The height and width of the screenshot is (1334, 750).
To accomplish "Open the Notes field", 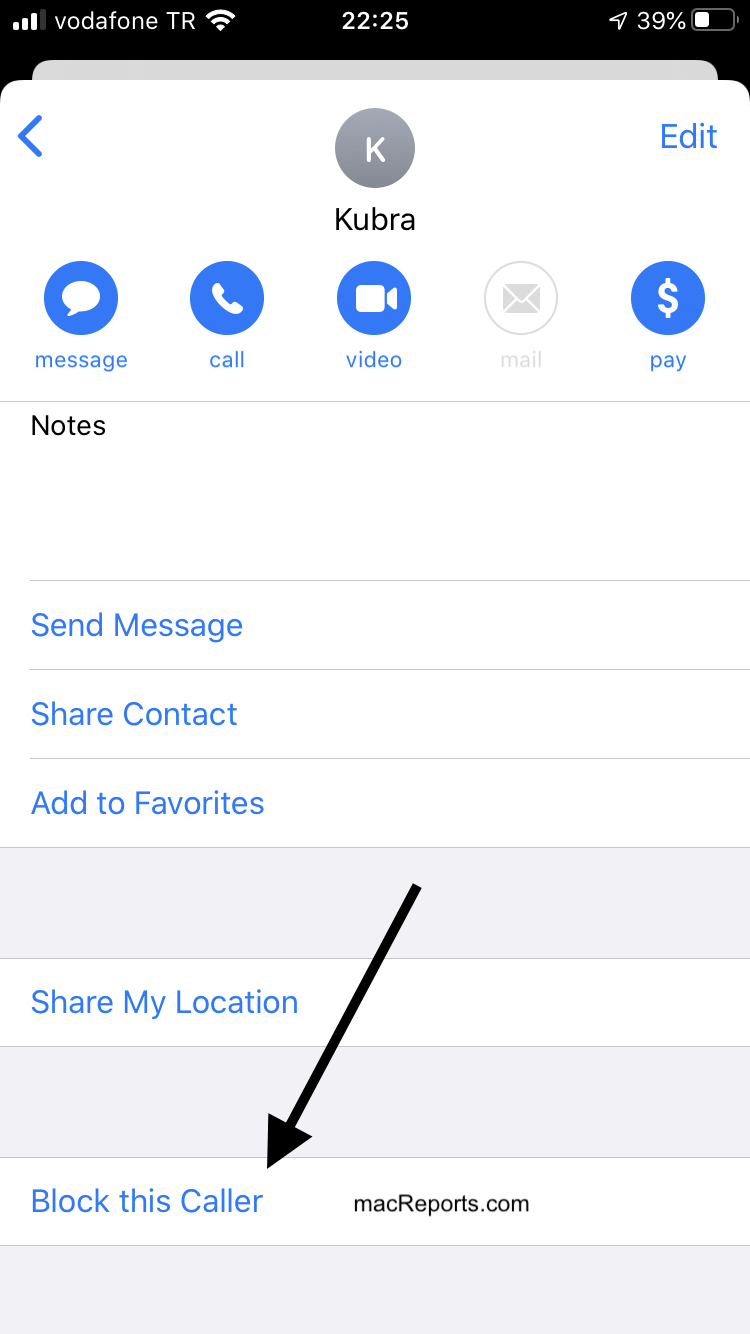I will click(375, 490).
